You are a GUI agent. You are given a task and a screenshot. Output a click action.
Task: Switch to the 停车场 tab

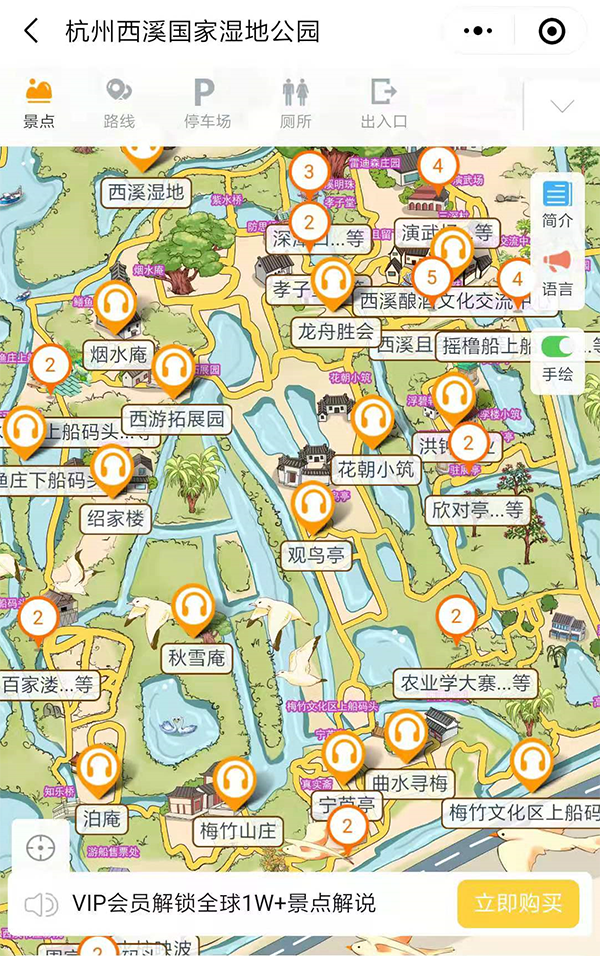tap(207, 104)
